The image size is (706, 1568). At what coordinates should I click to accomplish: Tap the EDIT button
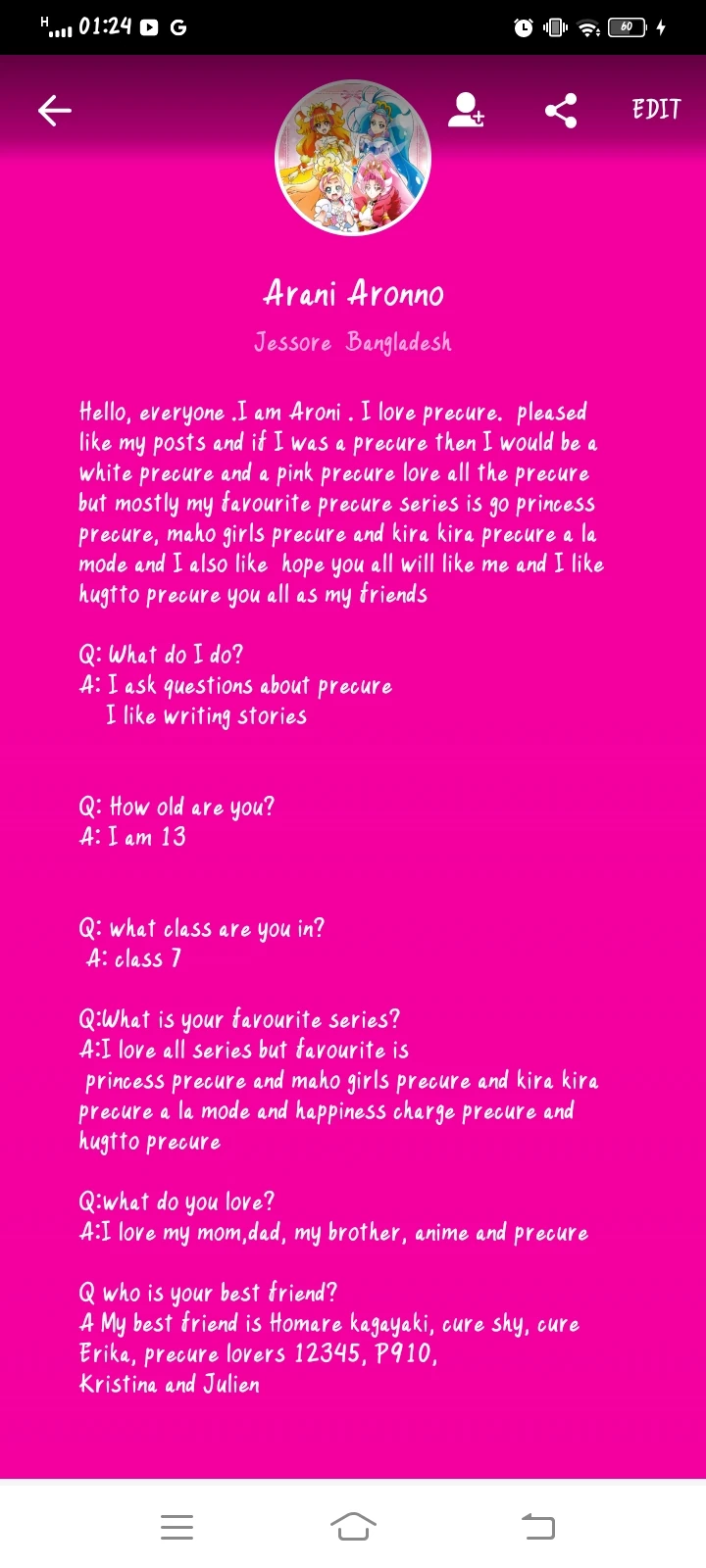[x=655, y=110]
